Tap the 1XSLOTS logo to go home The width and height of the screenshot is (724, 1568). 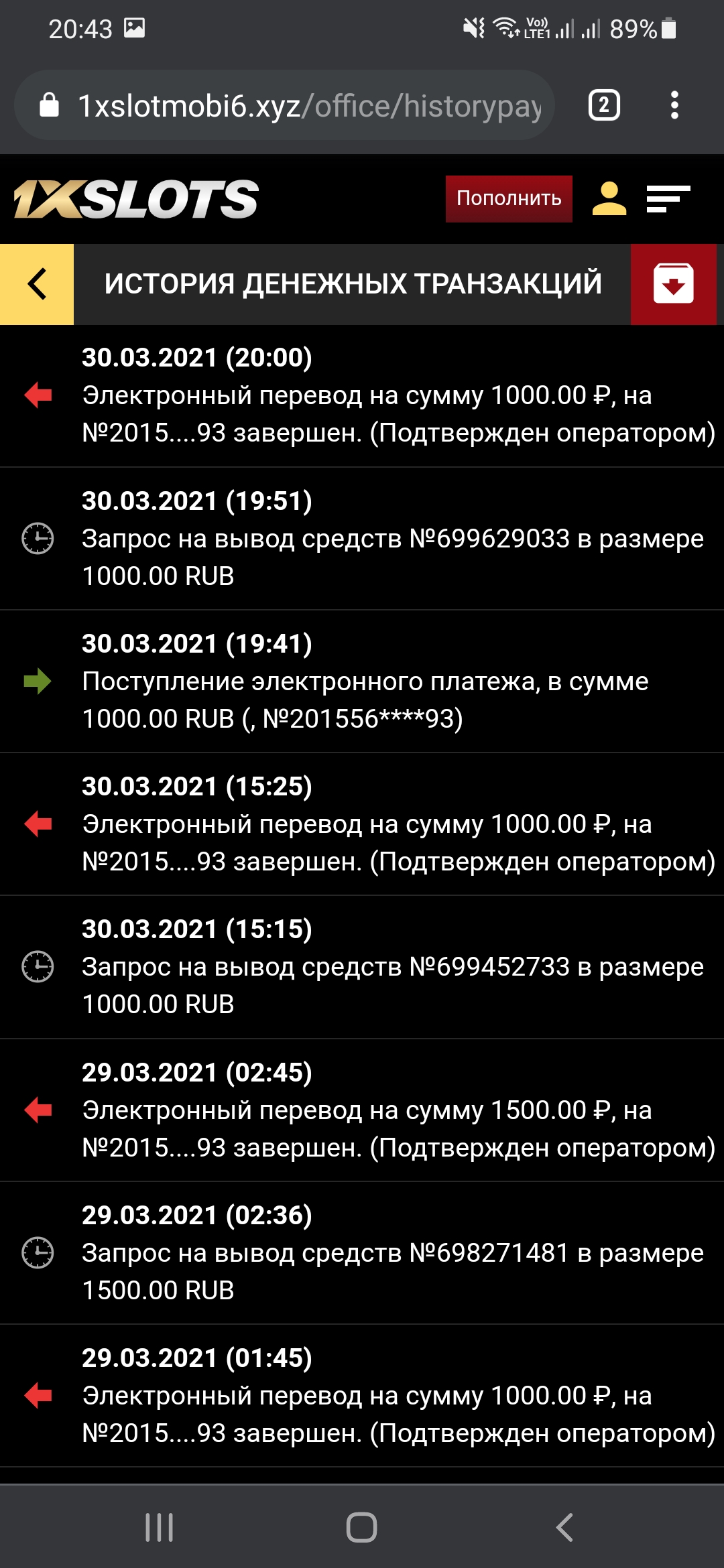pyautogui.click(x=136, y=199)
